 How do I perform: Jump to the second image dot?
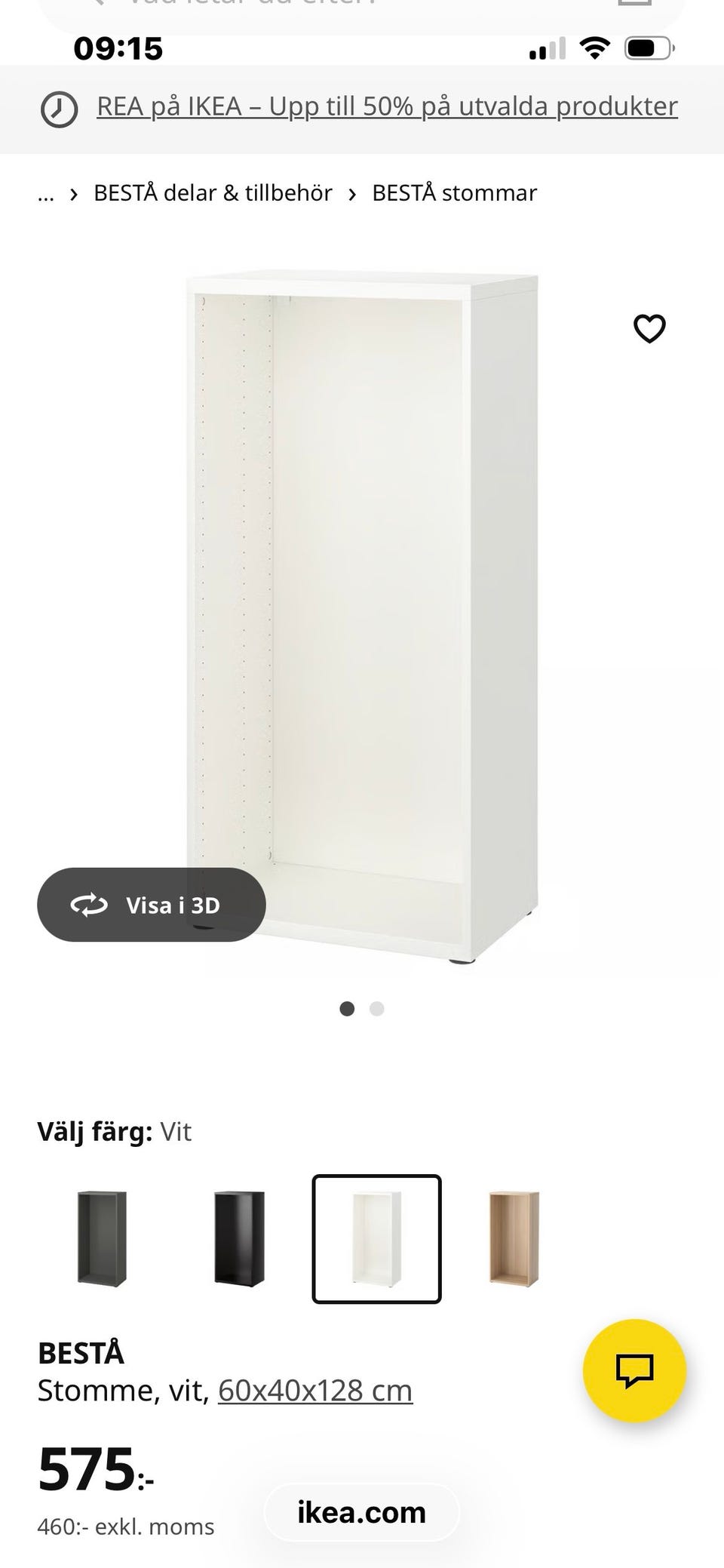[x=377, y=1009]
